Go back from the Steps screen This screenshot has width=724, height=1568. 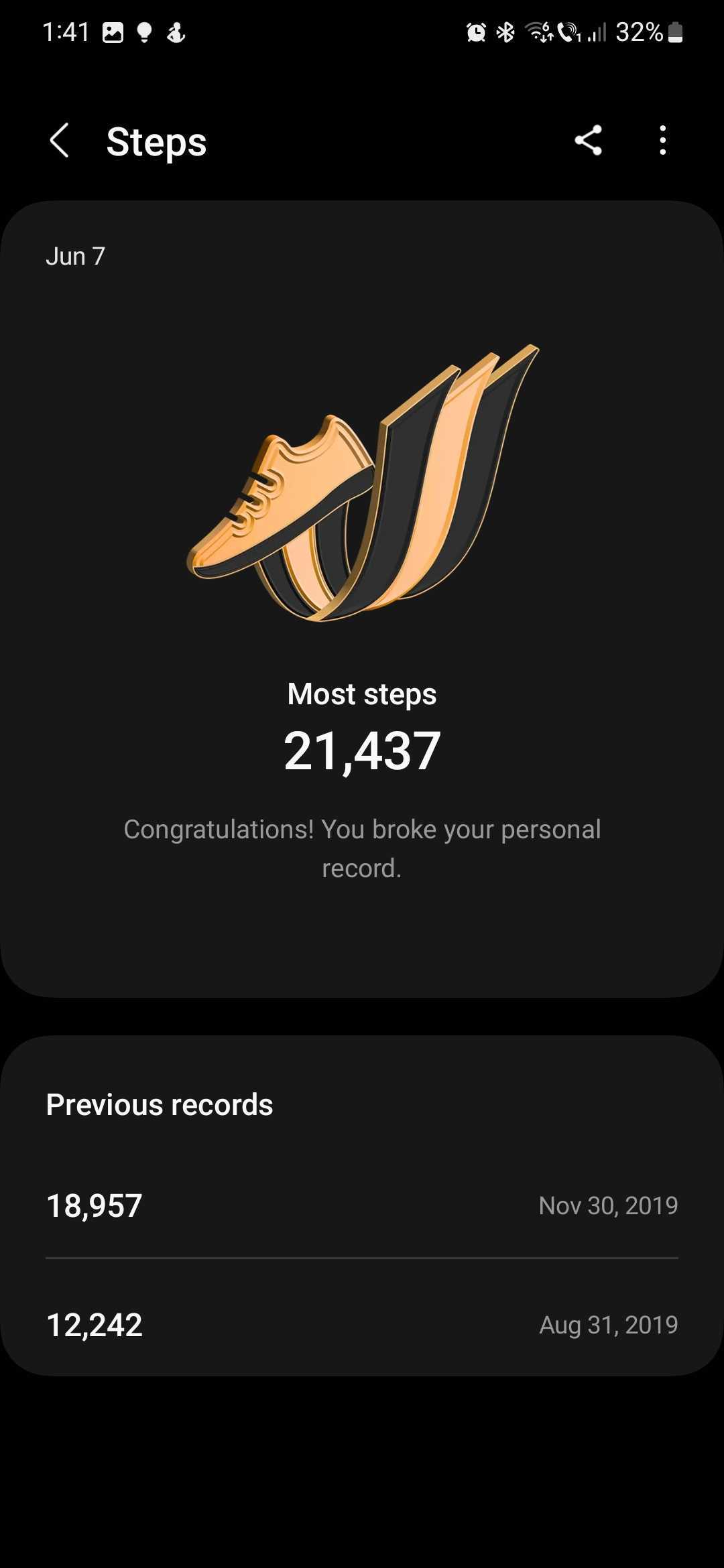(x=60, y=141)
